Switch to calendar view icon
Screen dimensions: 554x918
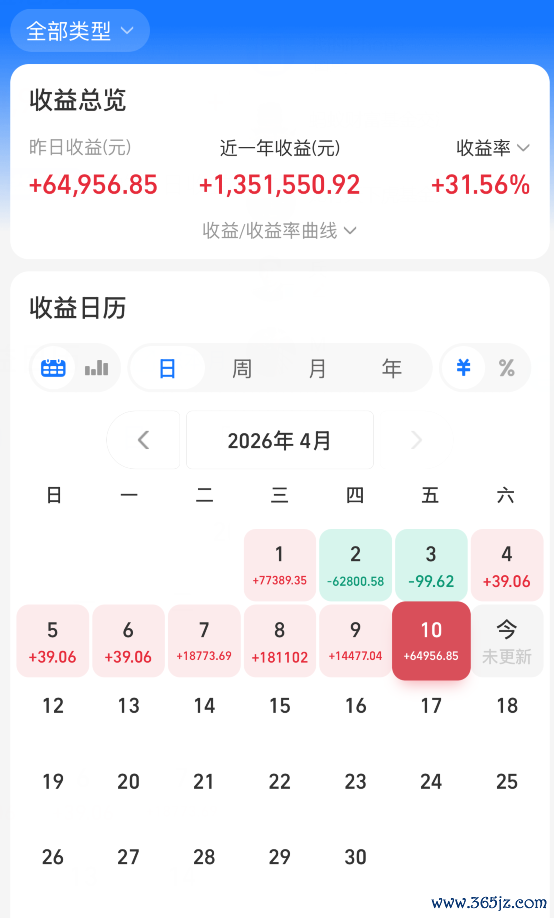tap(53, 368)
